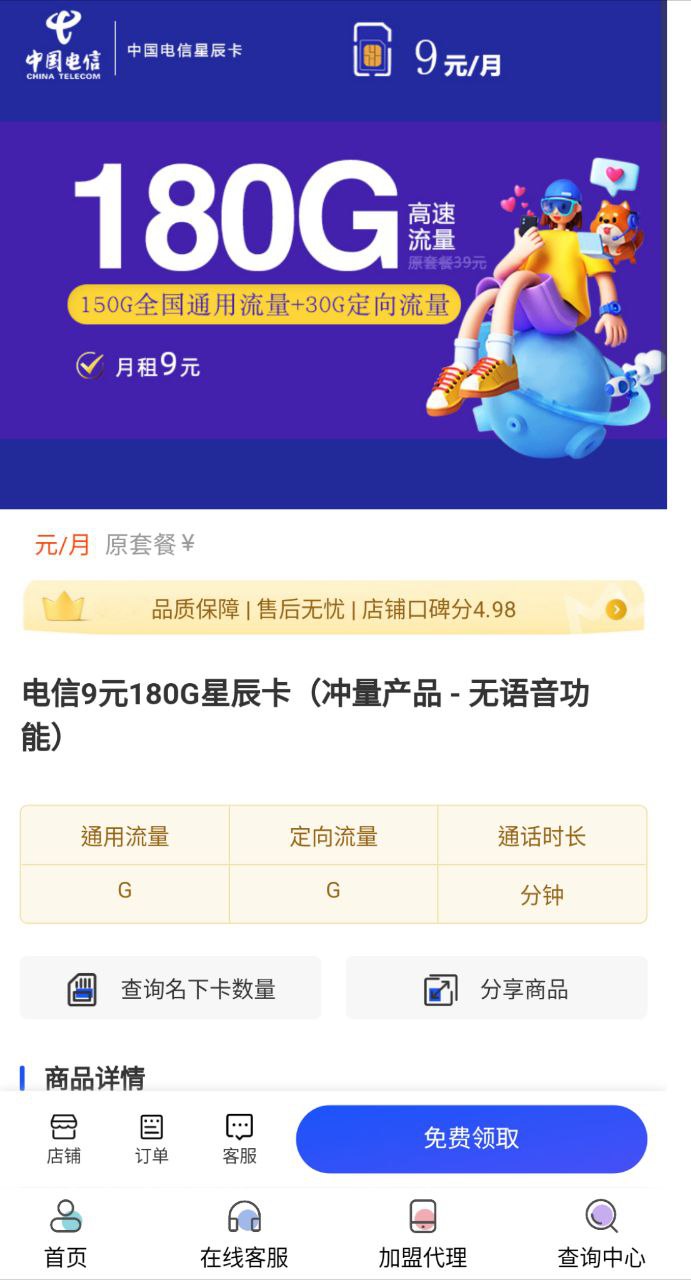Open the 加盟代理 tab

(x=422, y=1234)
